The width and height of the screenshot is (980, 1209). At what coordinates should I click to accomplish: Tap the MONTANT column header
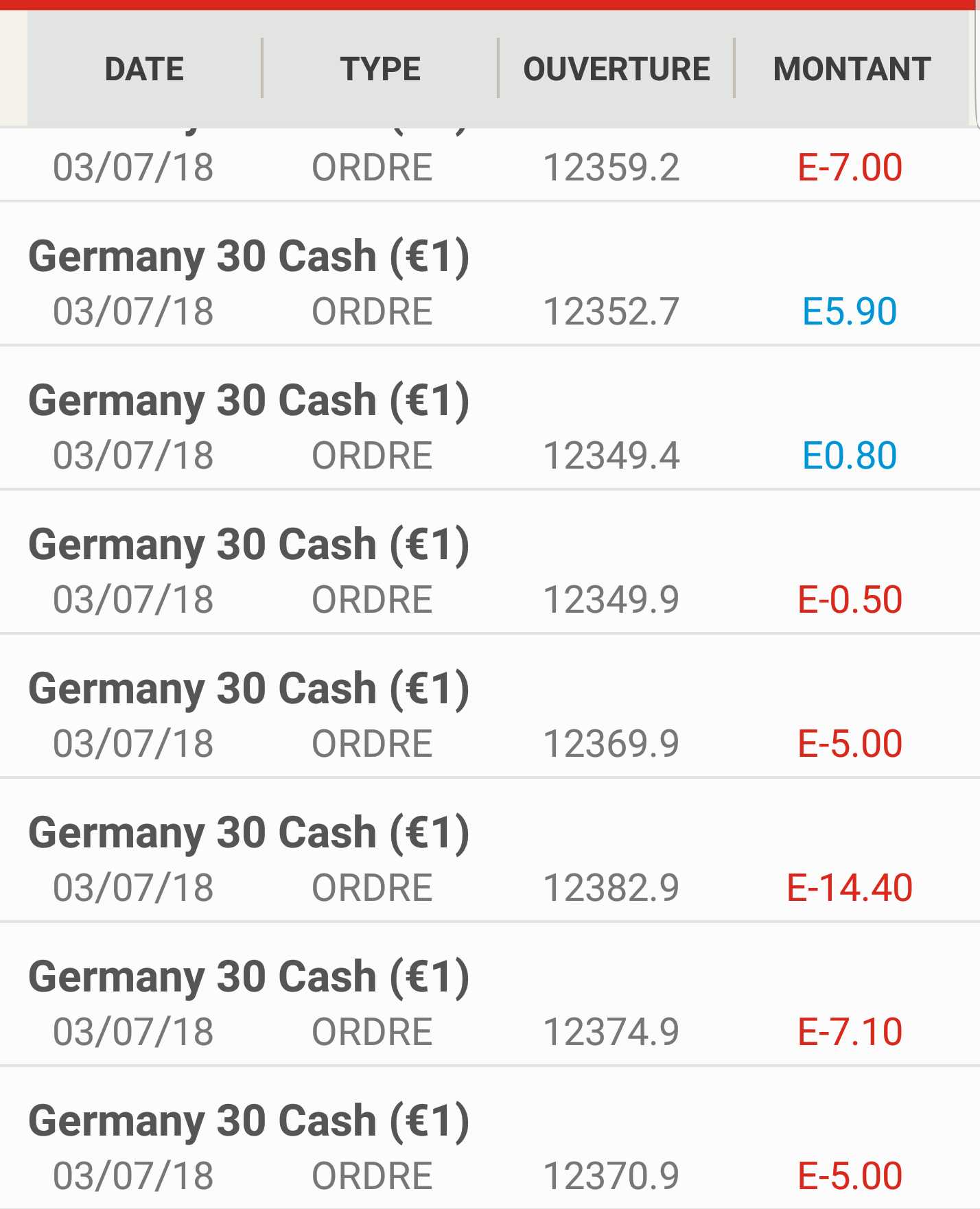point(852,69)
